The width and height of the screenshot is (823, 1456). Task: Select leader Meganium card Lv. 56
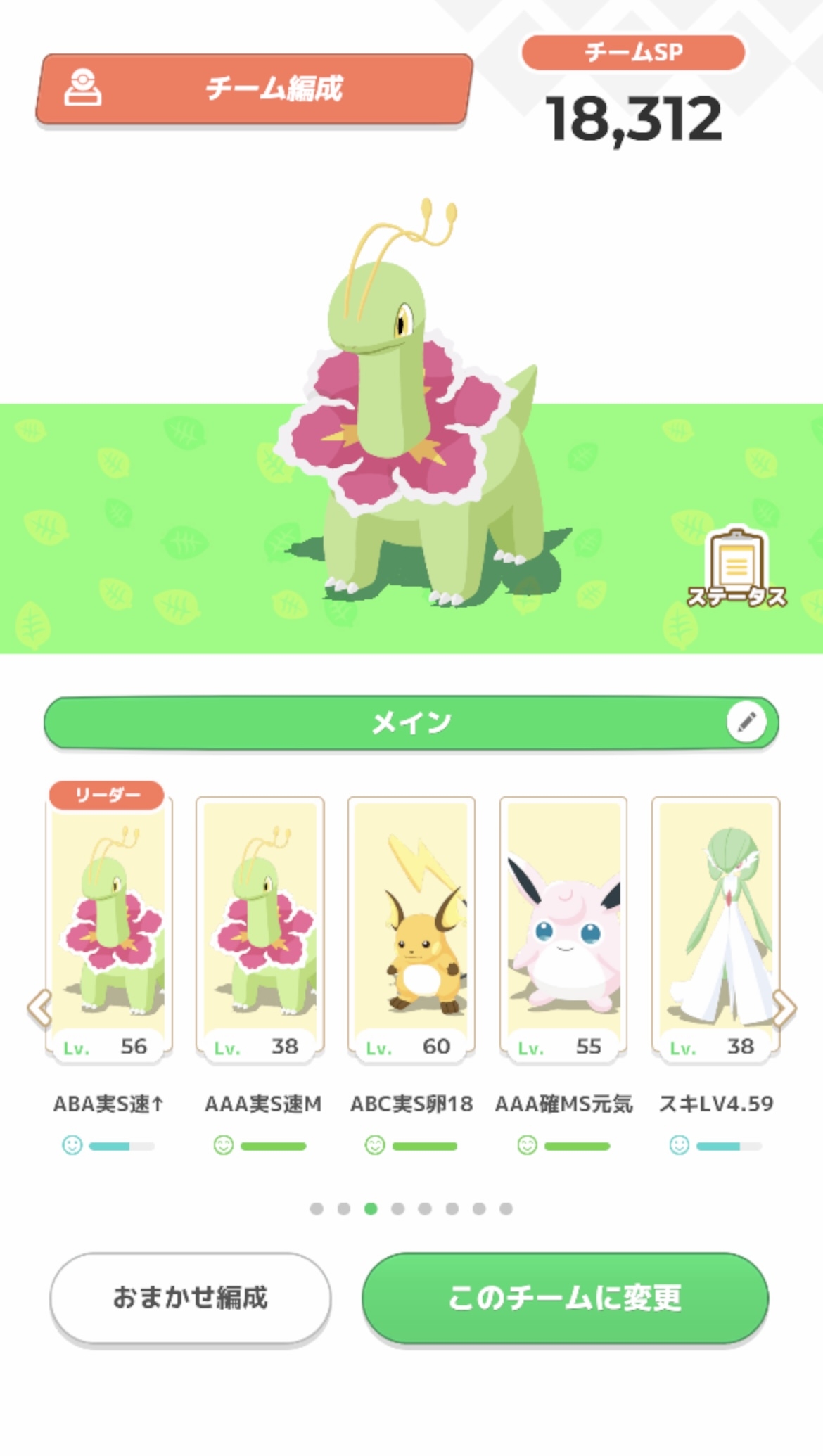point(109,928)
